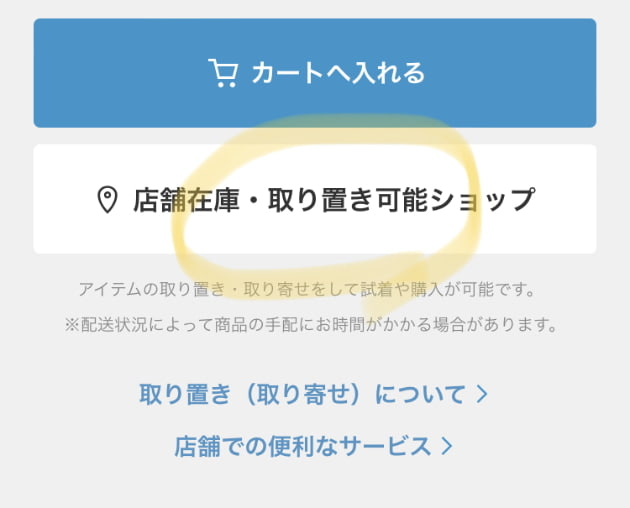Open the 店舗での便利なサービス link

click(313, 445)
